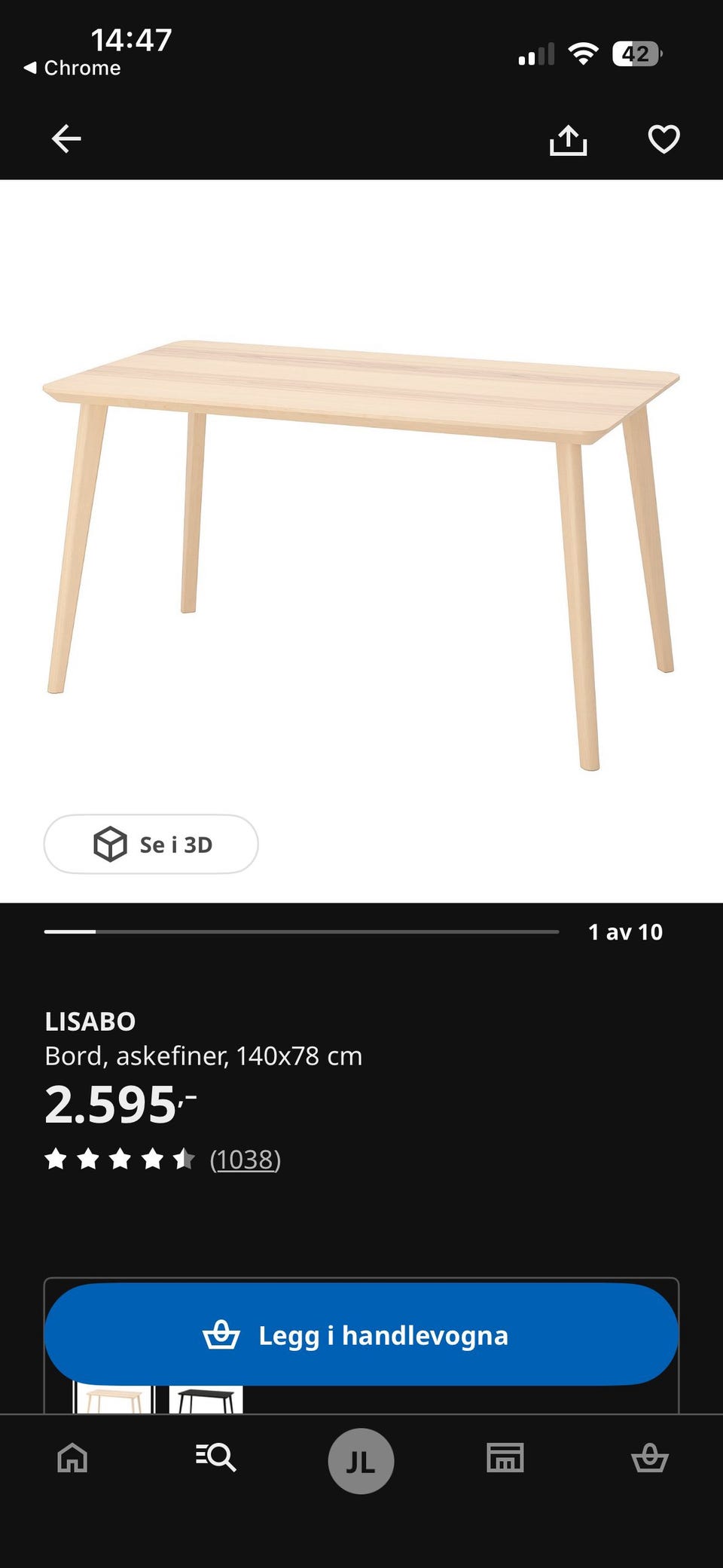This screenshot has height=1568, width=723.
Task: Return to Chrome via status bar link
Action: pyautogui.click(x=72, y=68)
